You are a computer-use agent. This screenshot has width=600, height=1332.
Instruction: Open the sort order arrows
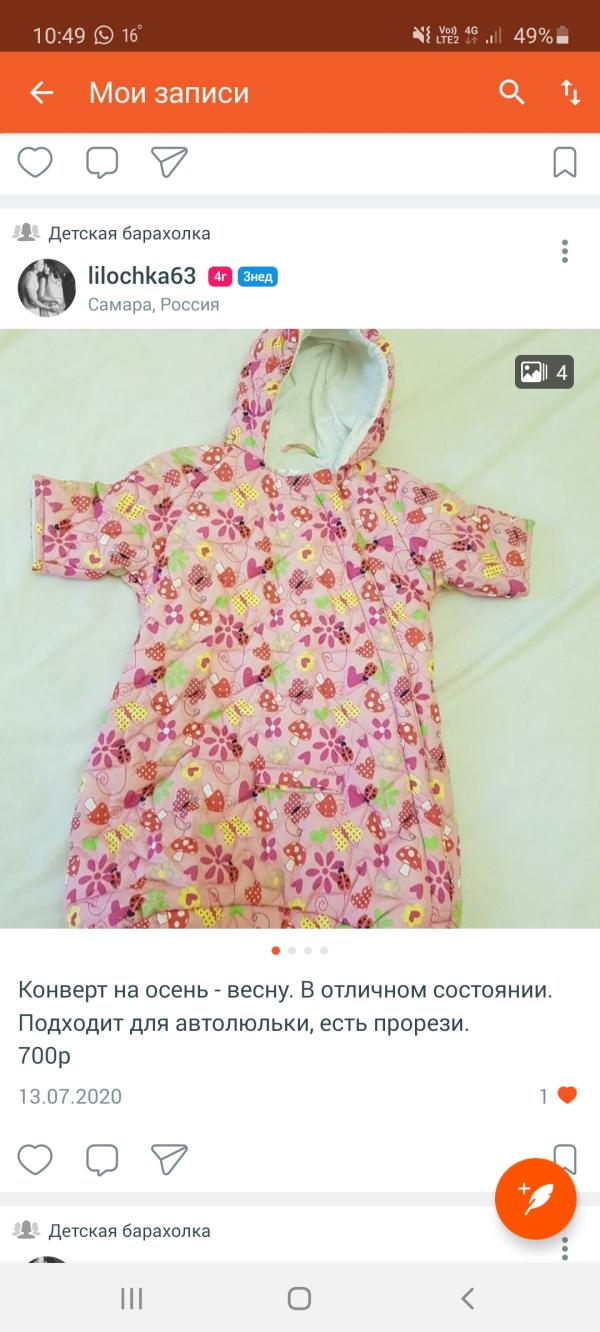(570, 93)
